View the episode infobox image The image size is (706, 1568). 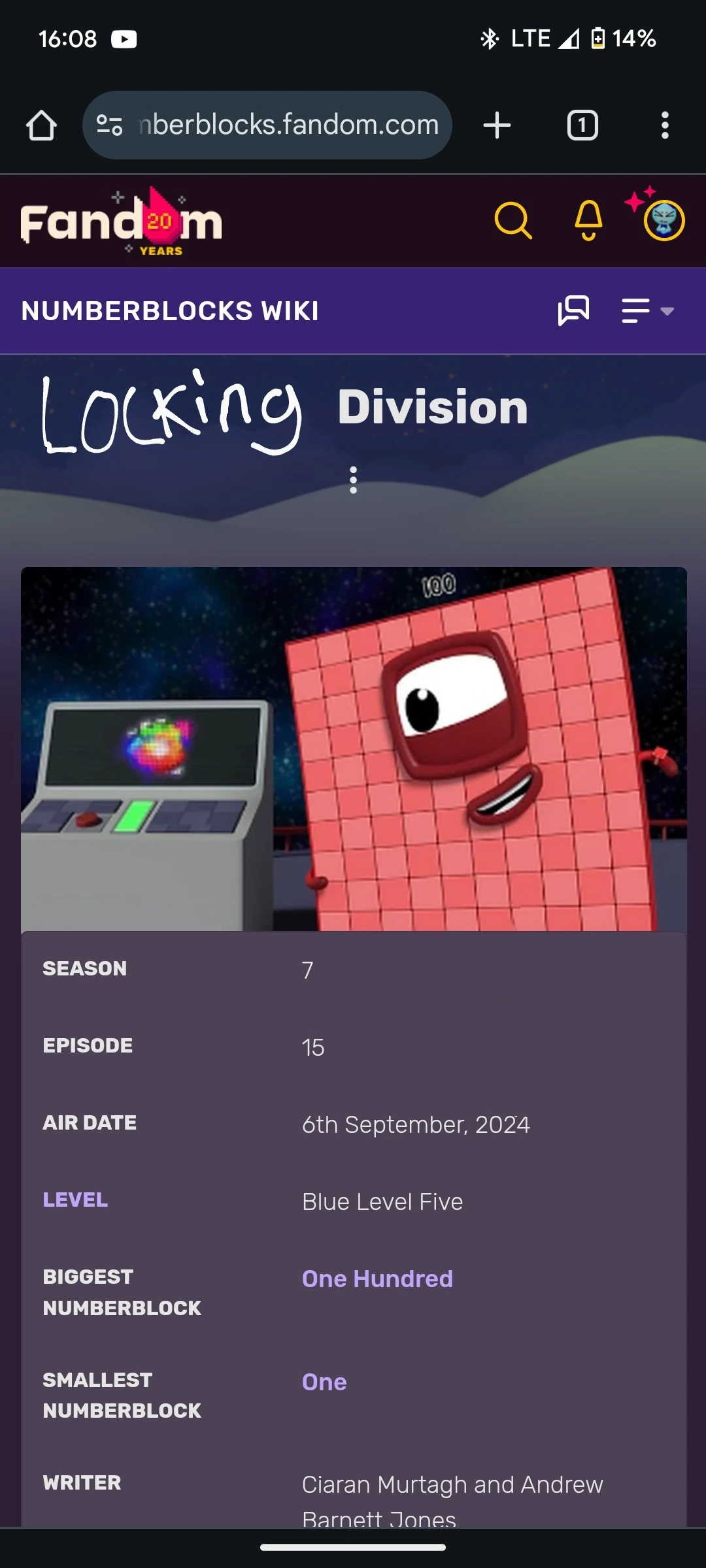pyautogui.click(x=353, y=749)
